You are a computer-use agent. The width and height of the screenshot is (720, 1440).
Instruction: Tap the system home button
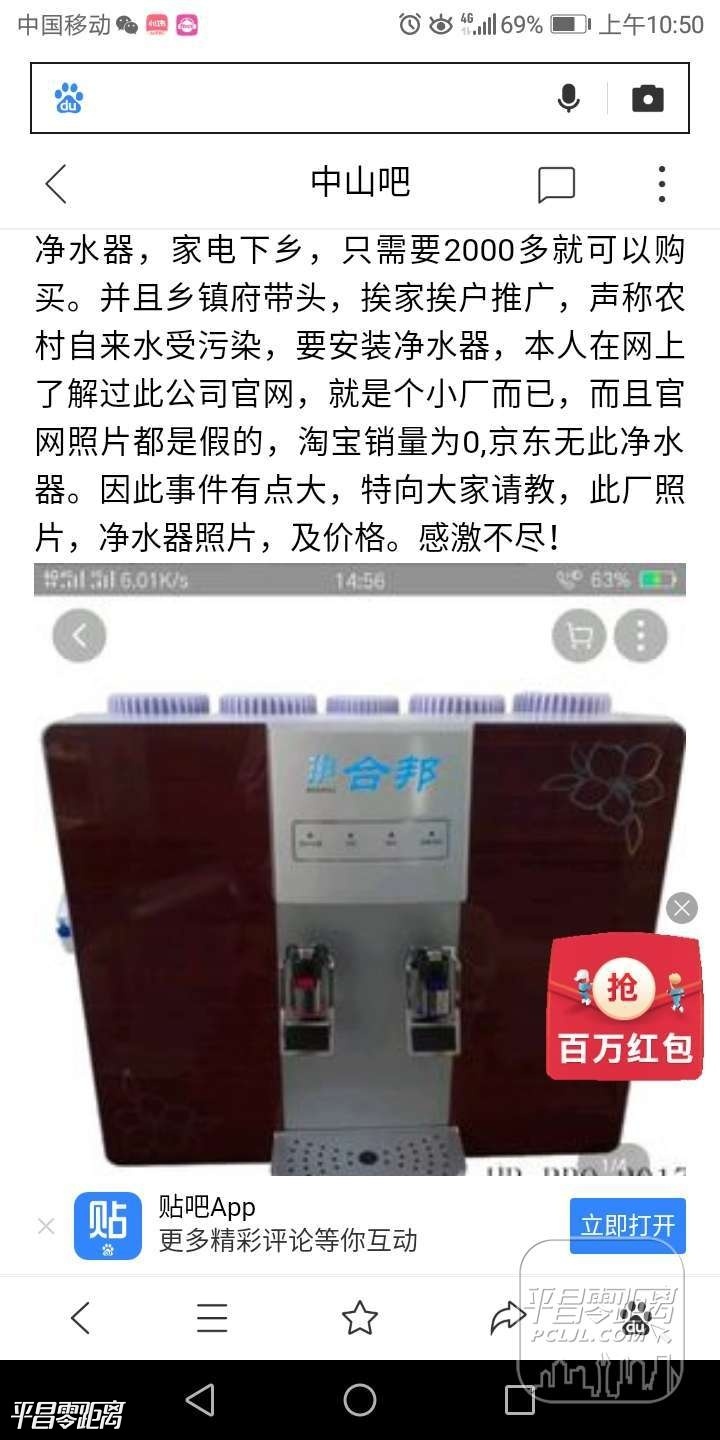pyautogui.click(x=360, y=1400)
